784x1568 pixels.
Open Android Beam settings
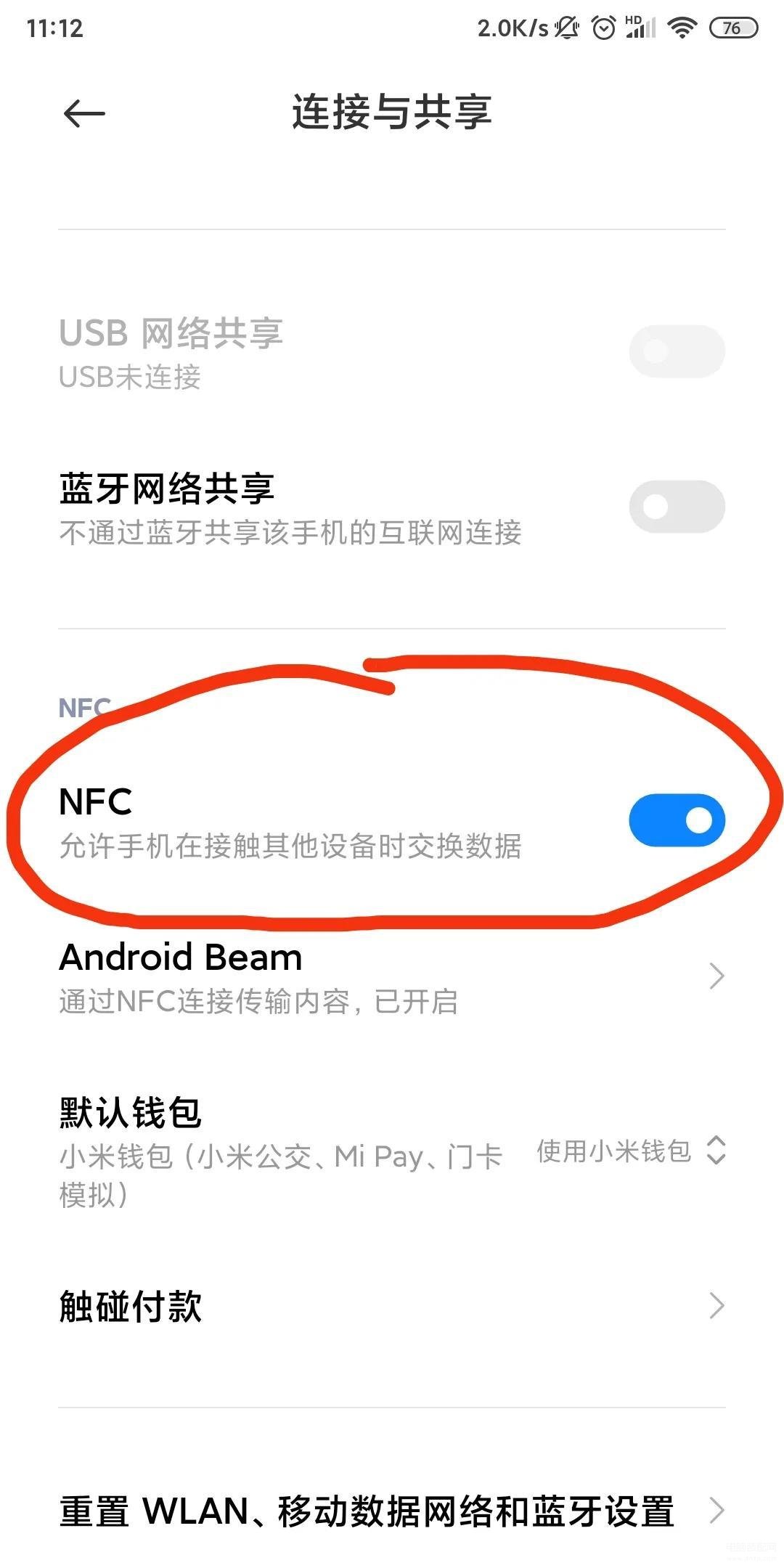[x=392, y=976]
